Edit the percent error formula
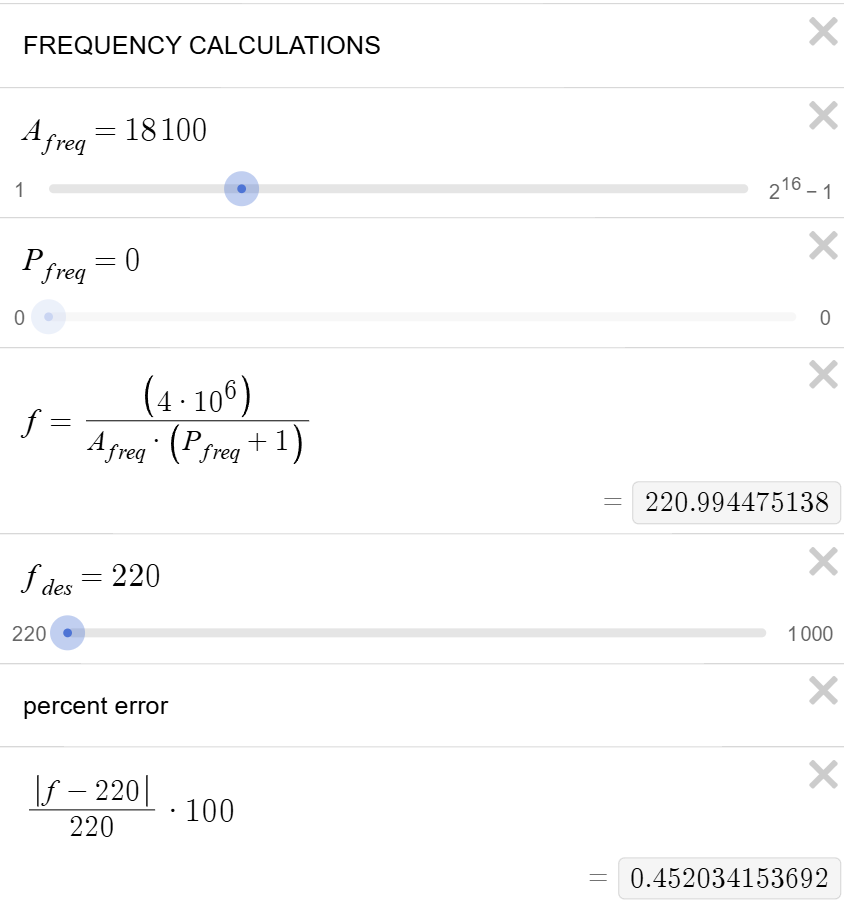Viewport: 844px width, 902px height. [132, 809]
